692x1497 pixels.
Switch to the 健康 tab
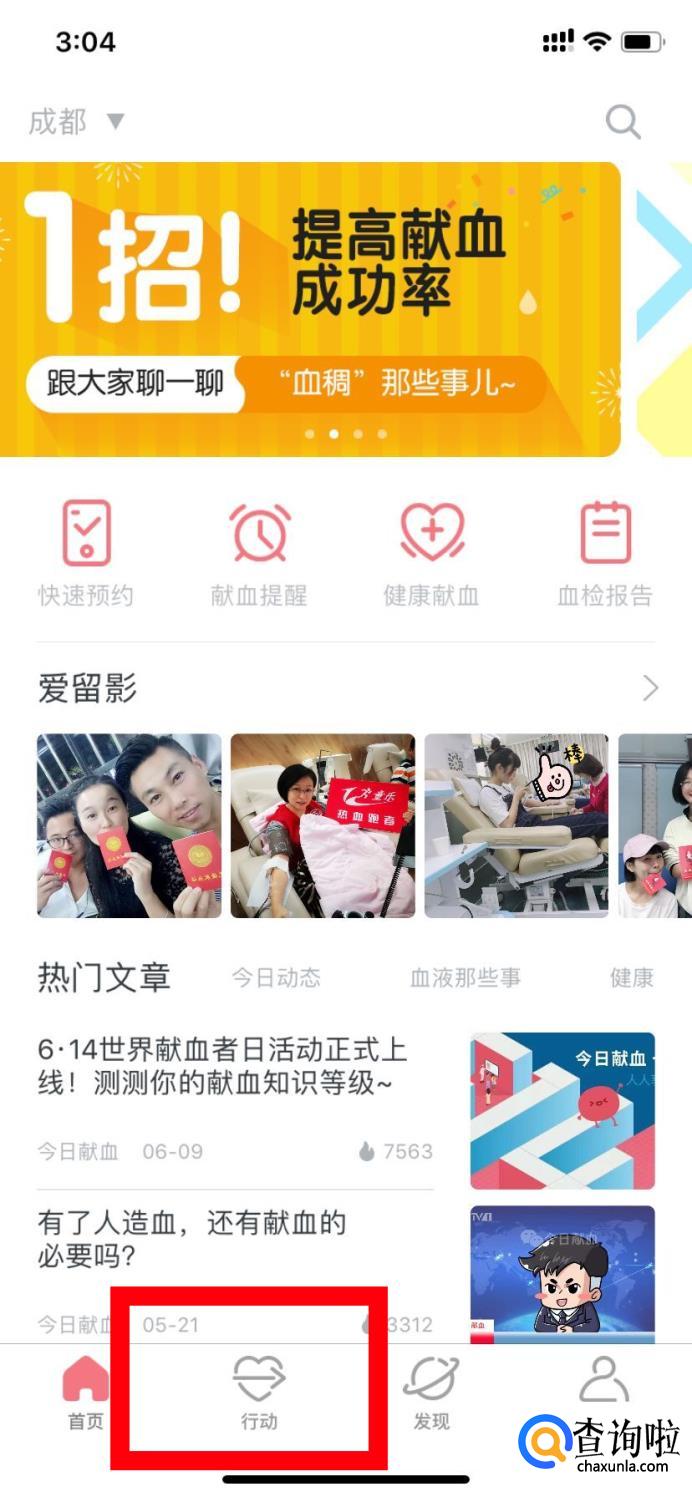(632, 978)
